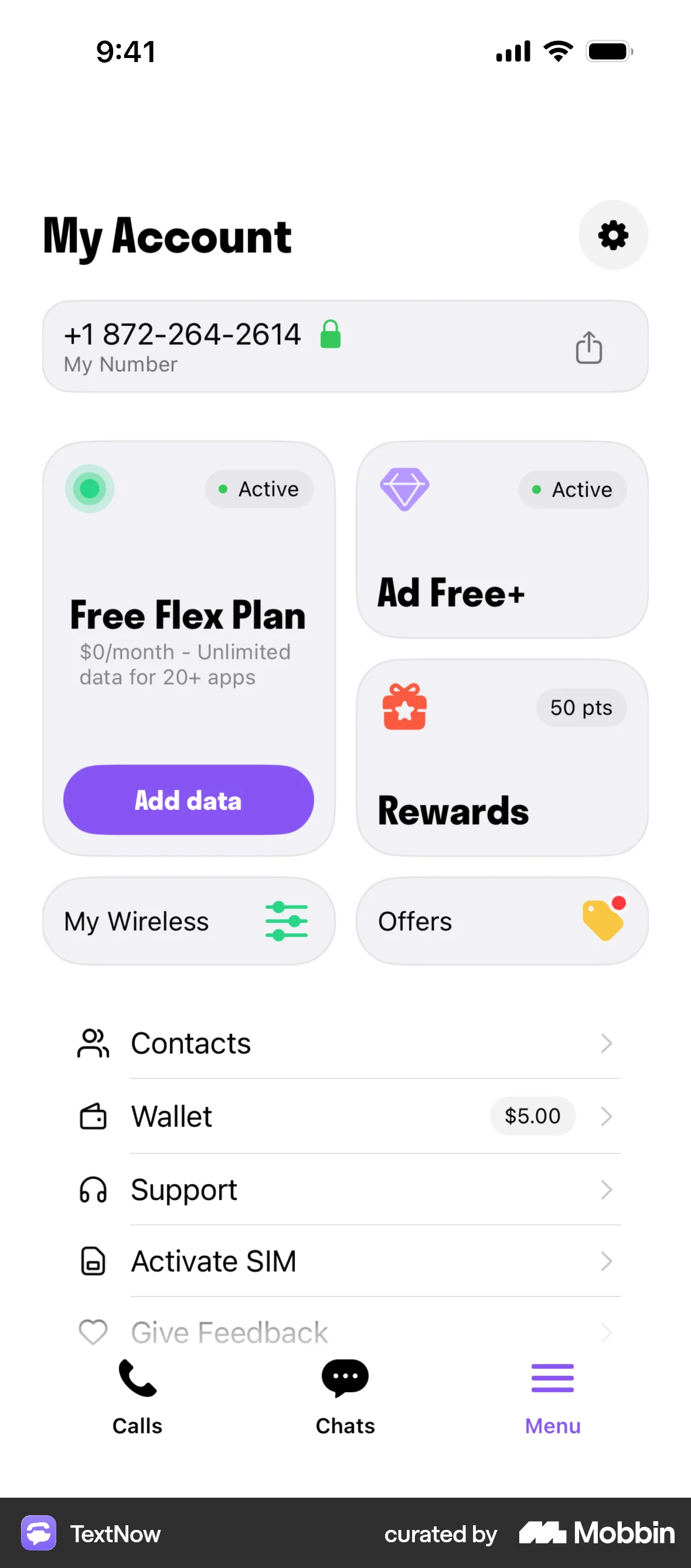Toggle the Ad Free+ Active indicator
The height and width of the screenshot is (1568, 691).
point(572,489)
